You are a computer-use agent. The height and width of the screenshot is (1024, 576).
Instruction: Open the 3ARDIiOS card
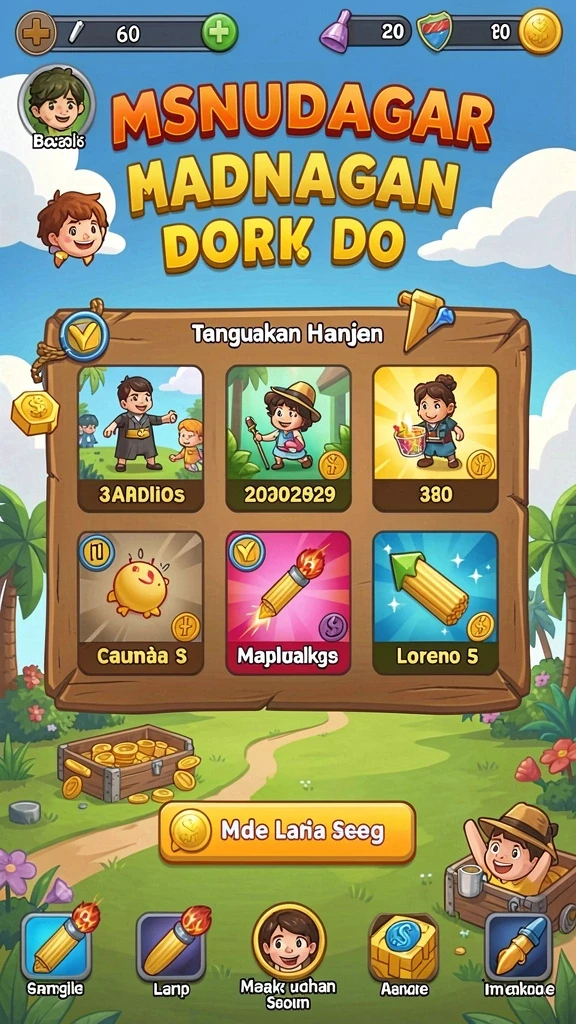(141, 438)
